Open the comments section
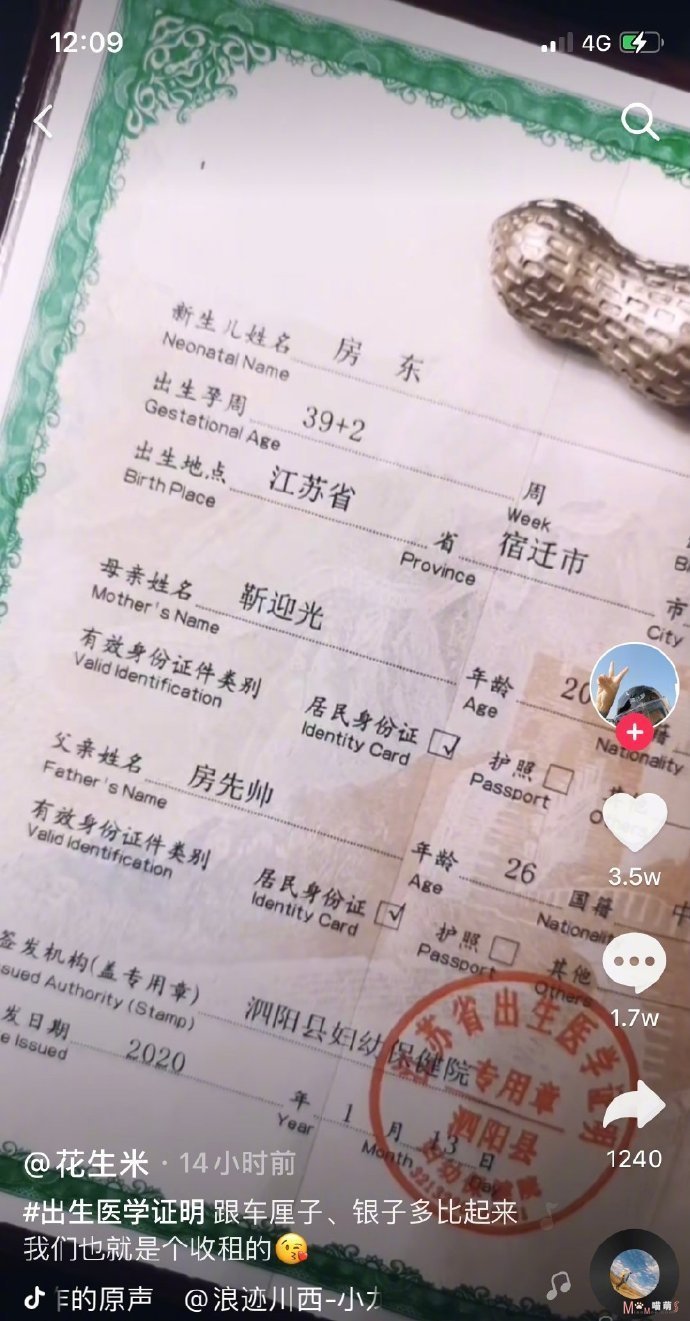Viewport: 690px width, 1321px height. tap(636, 965)
